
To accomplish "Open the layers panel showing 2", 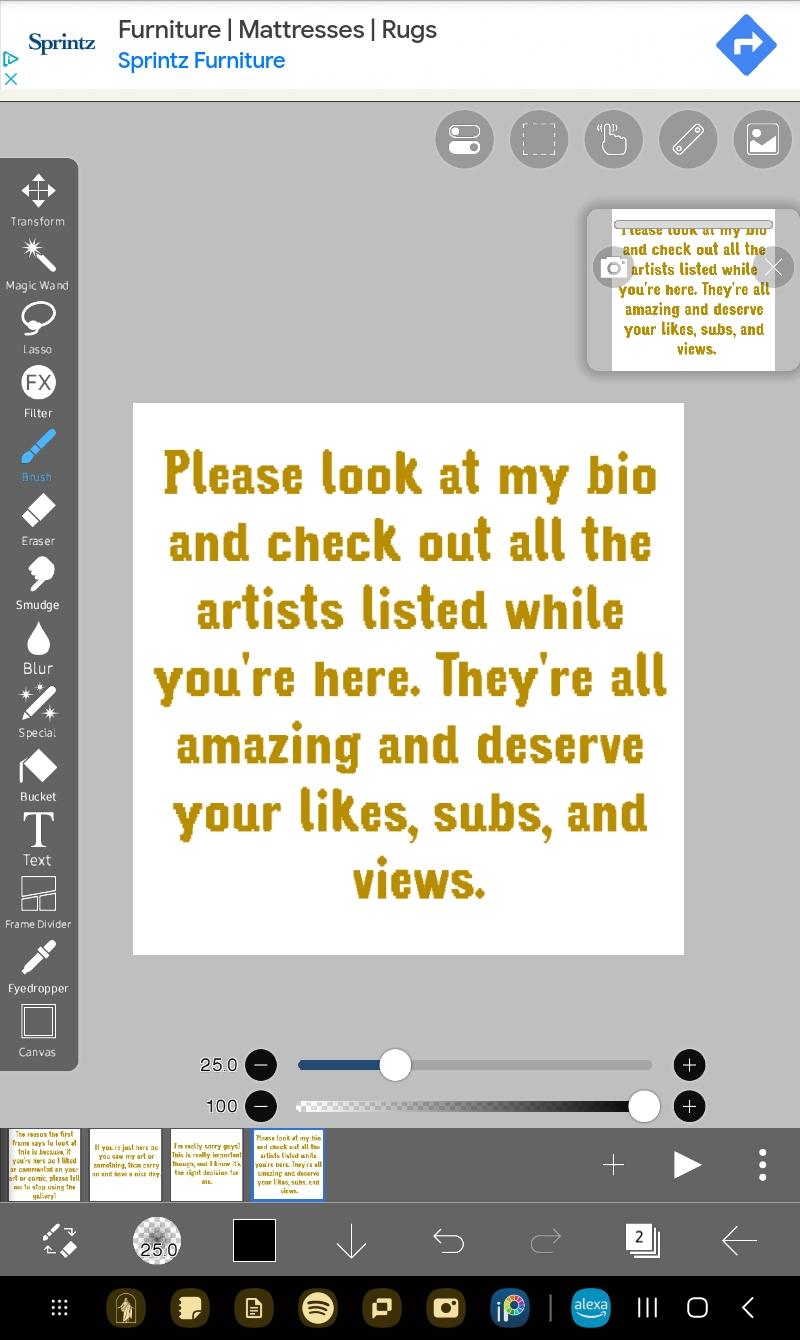I will pos(642,1241).
